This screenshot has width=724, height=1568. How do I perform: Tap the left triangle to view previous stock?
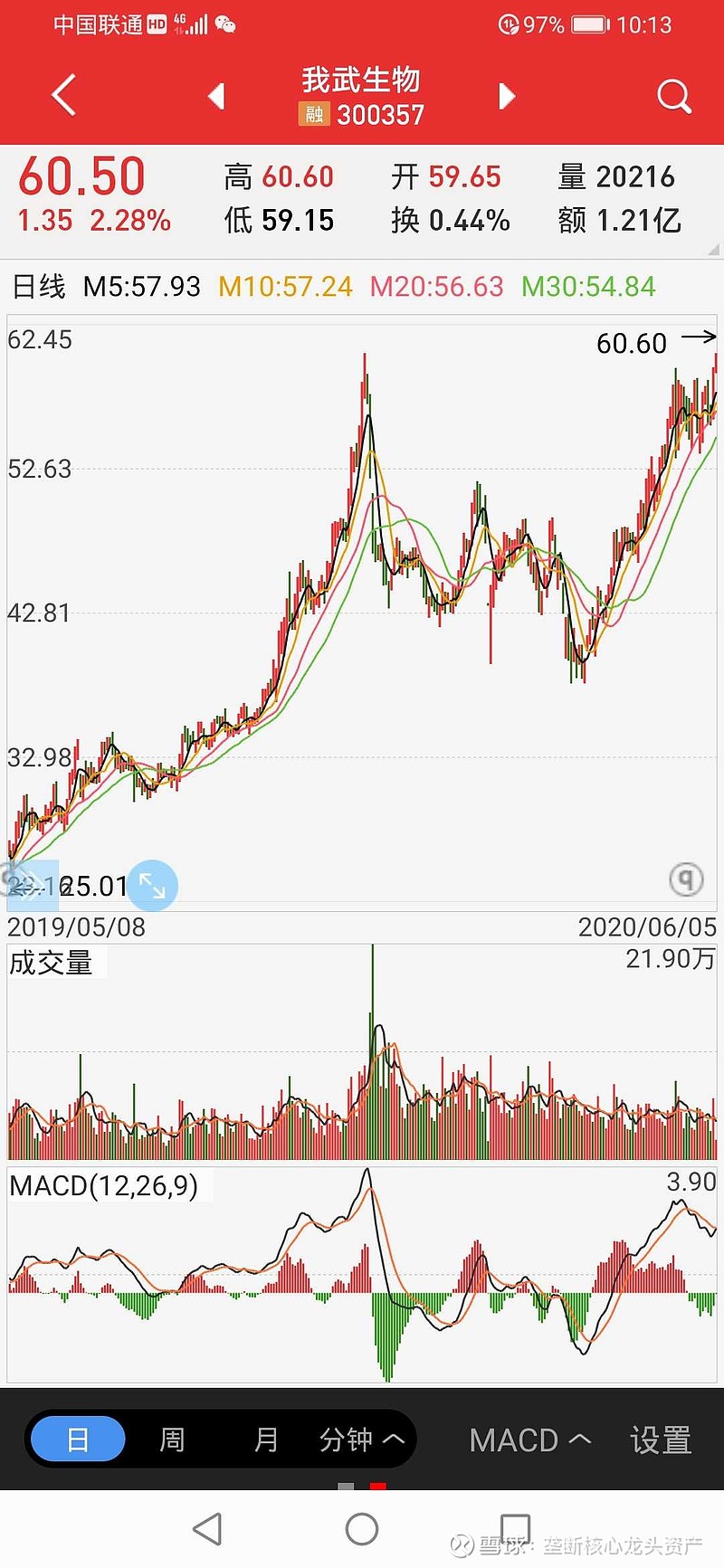tap(217, 95)
